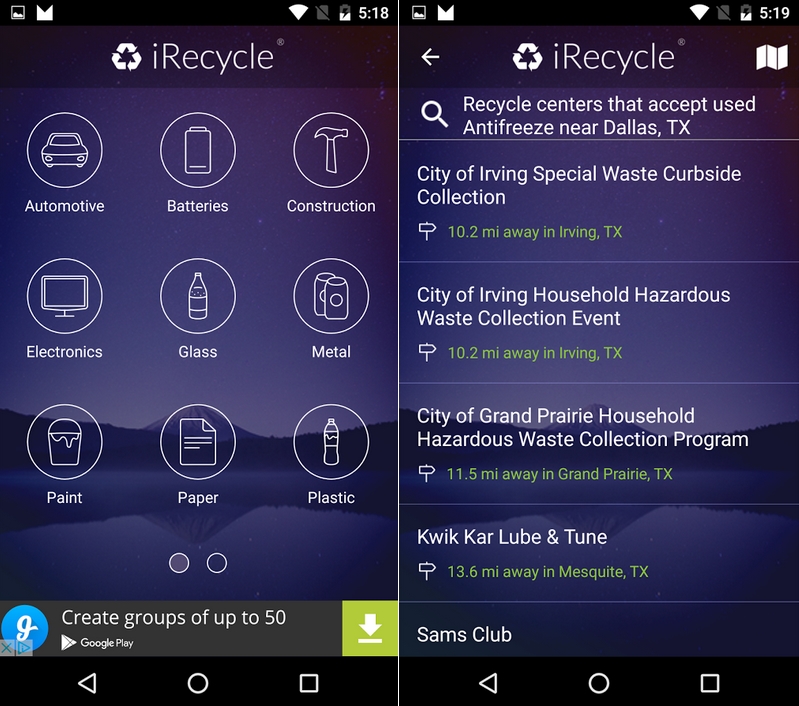
Task: Choose the Paper category
Action: click(198, 442)
